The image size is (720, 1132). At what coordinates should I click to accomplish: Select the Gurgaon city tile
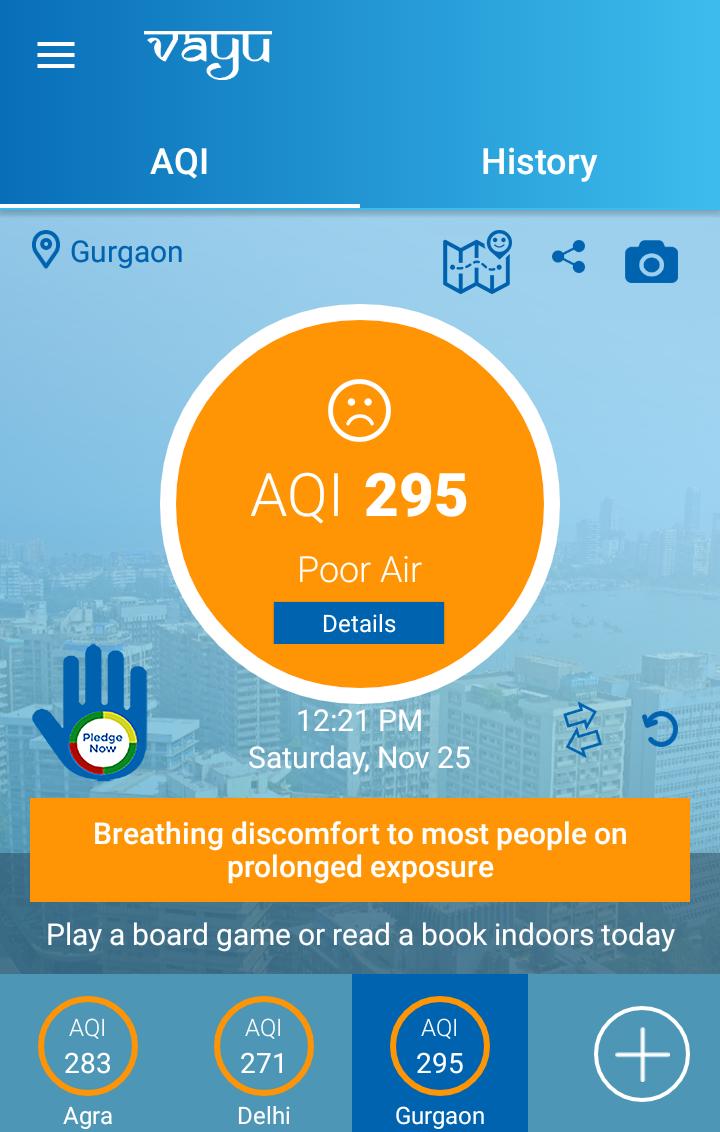(x=440, y=1054)
